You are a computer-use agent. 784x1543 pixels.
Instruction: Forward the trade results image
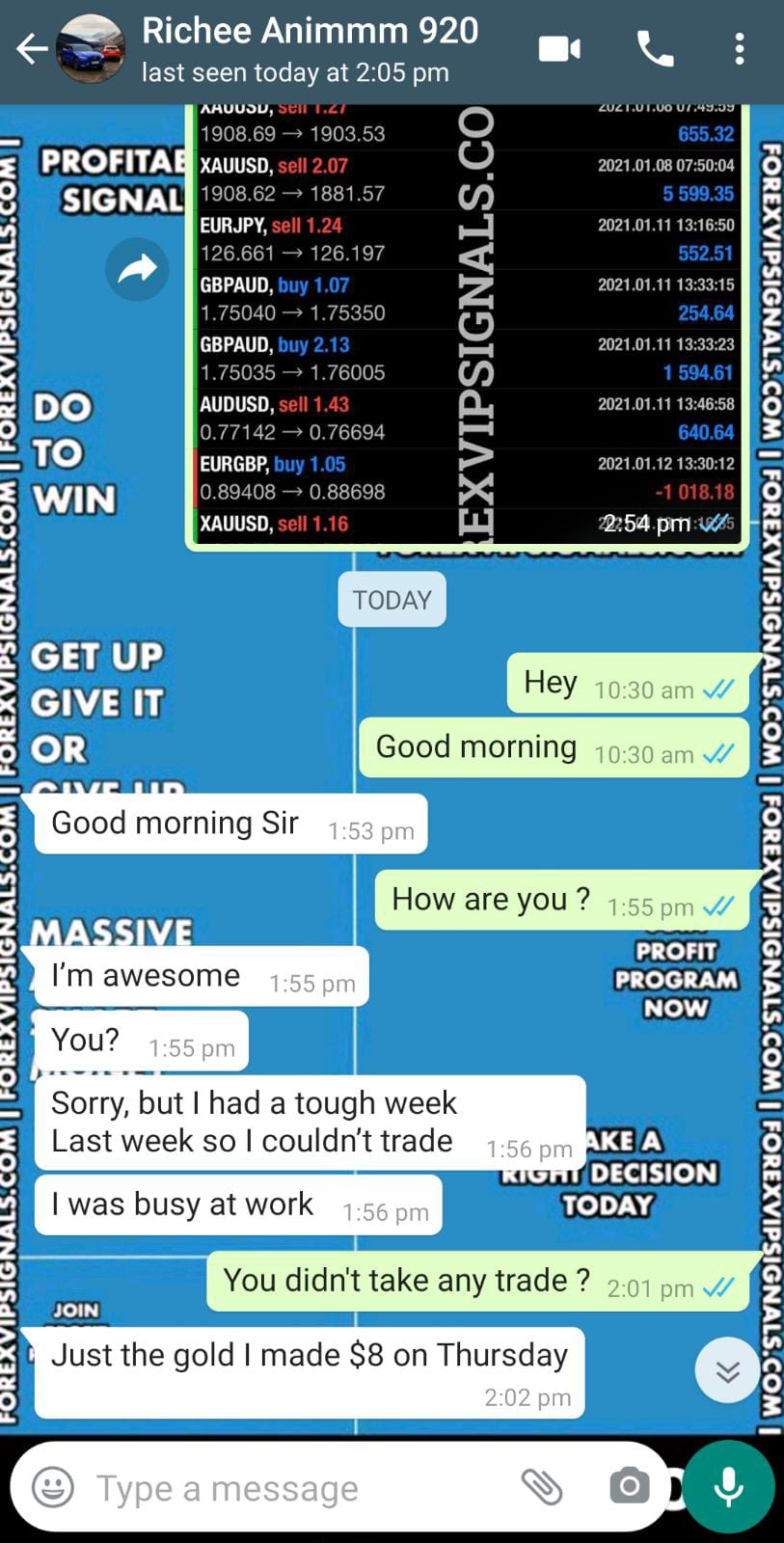click(x=137, y=269)
